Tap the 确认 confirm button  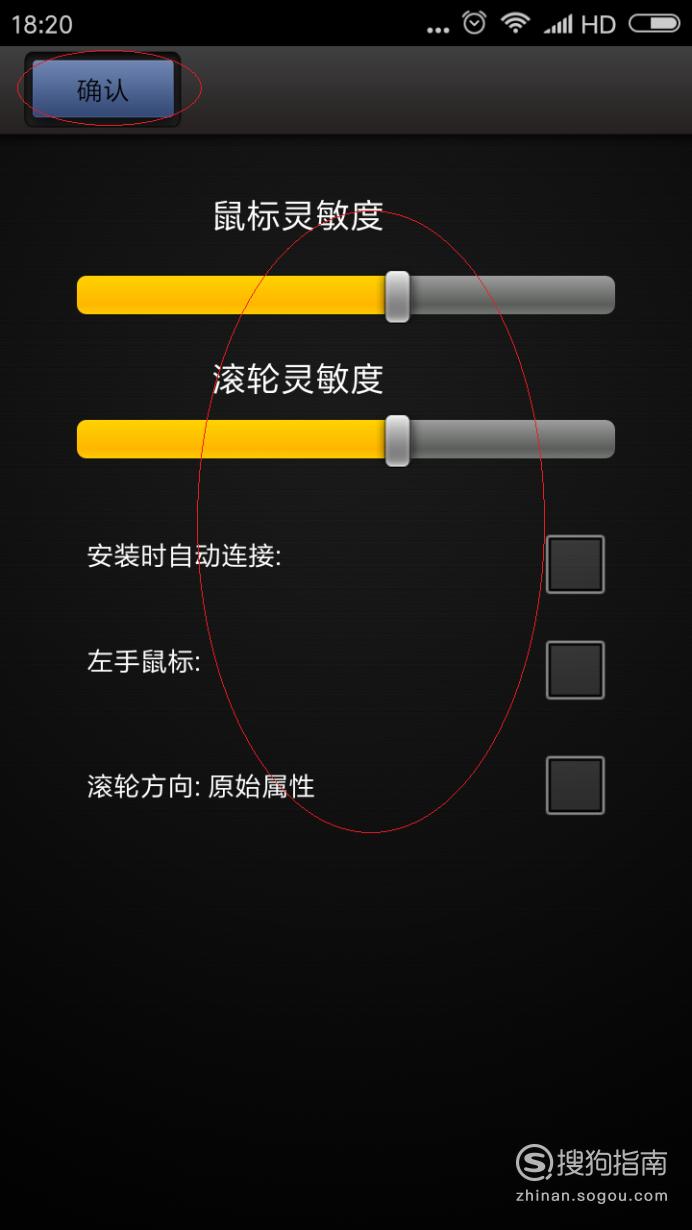click(x=103, y=90)
